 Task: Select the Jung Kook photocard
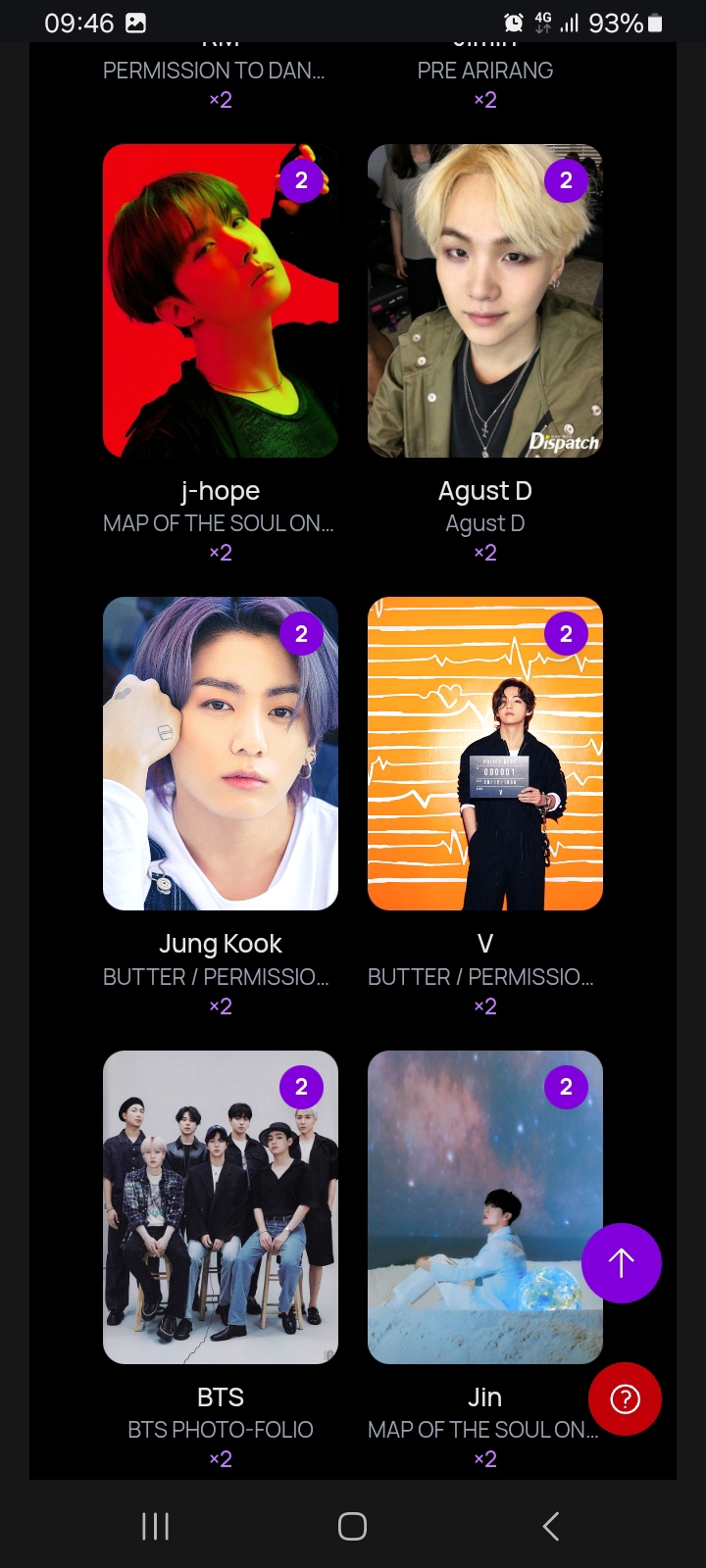click(221, 754)
